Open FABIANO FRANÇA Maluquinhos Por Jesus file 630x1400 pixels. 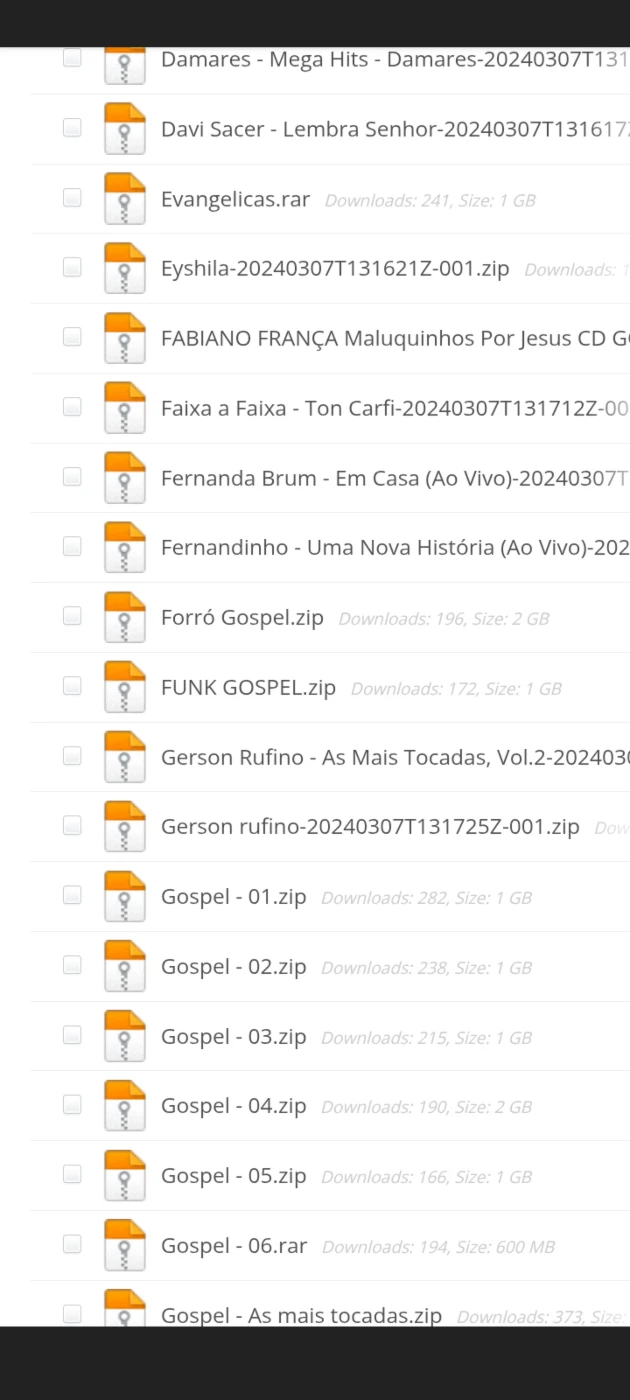pos(395,338)
